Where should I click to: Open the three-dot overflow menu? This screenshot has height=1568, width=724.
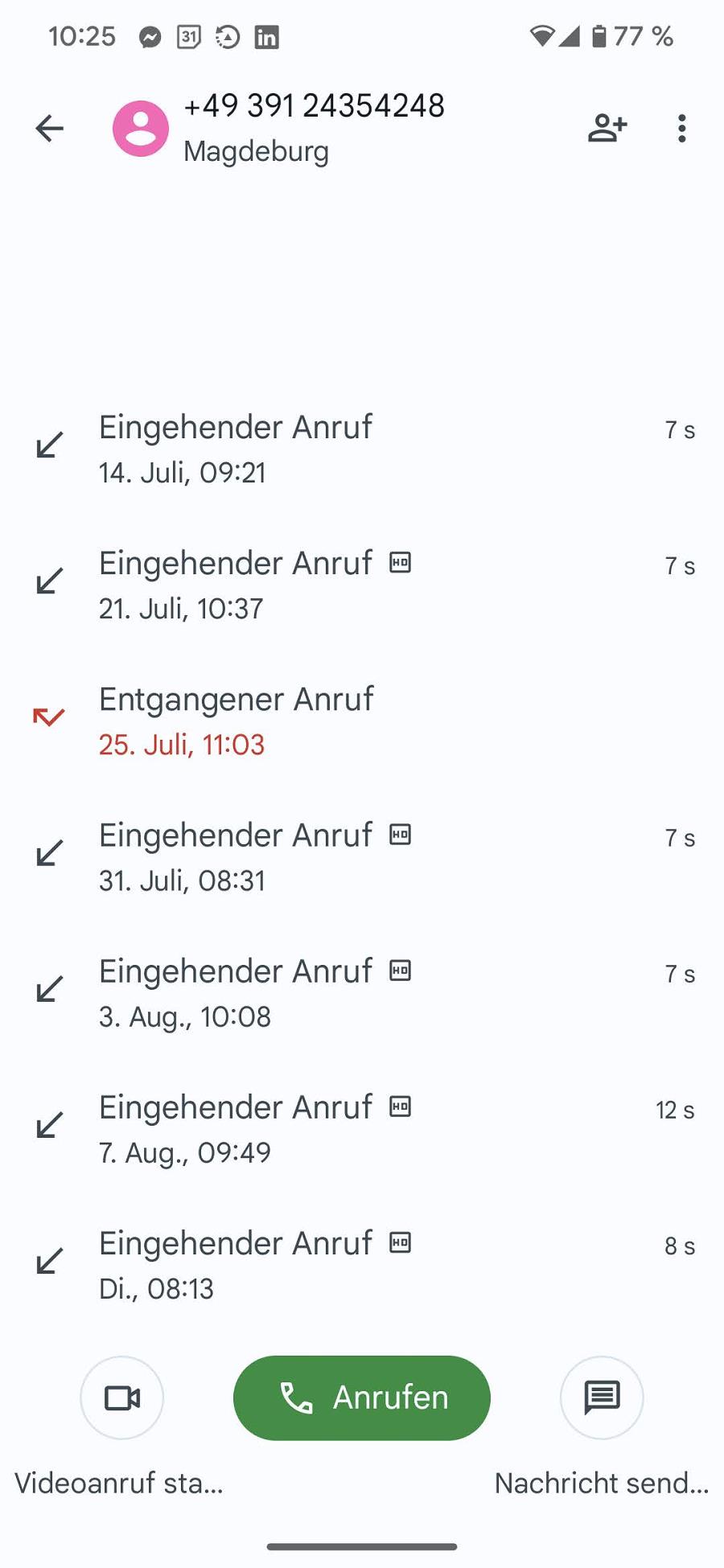[682, 129]
